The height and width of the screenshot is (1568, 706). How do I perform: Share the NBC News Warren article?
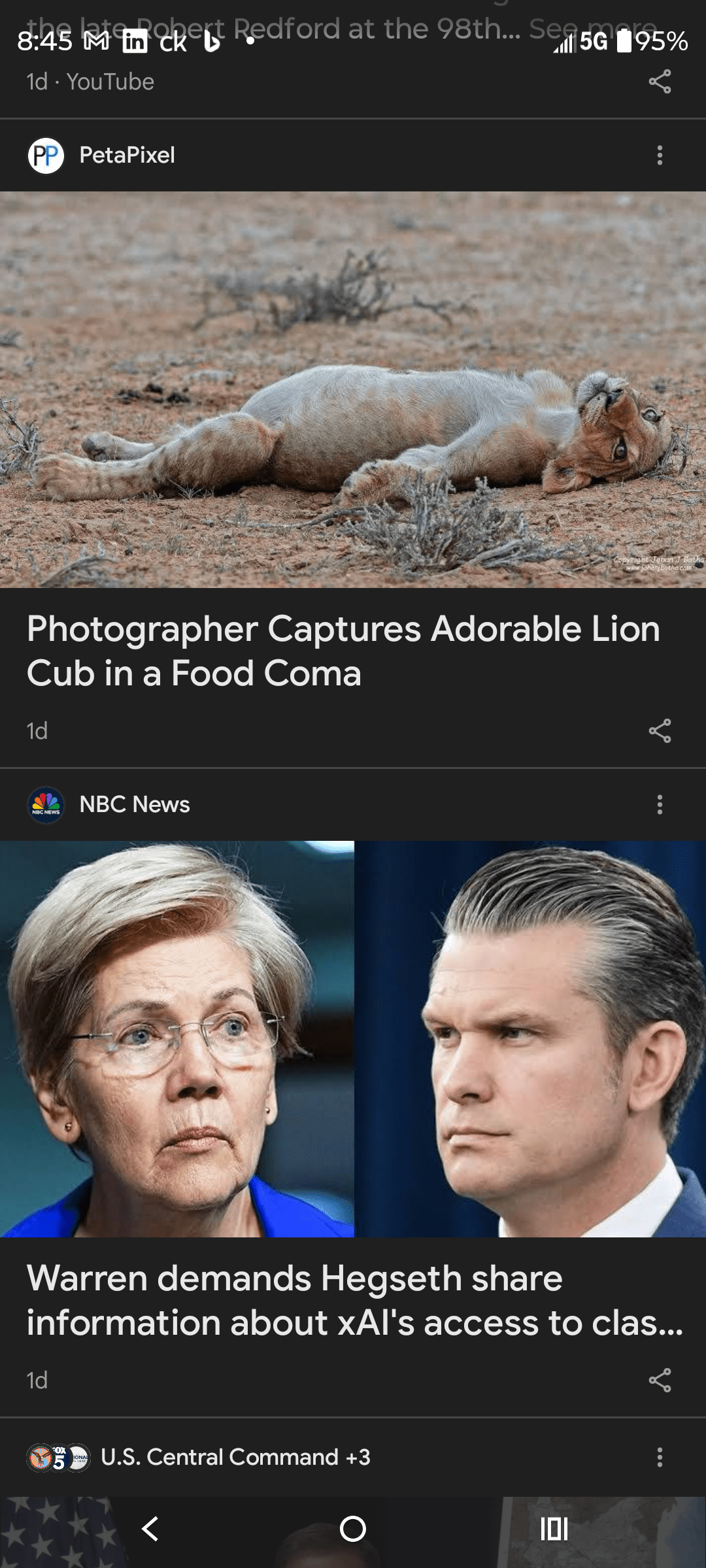tap(660, 1380)
